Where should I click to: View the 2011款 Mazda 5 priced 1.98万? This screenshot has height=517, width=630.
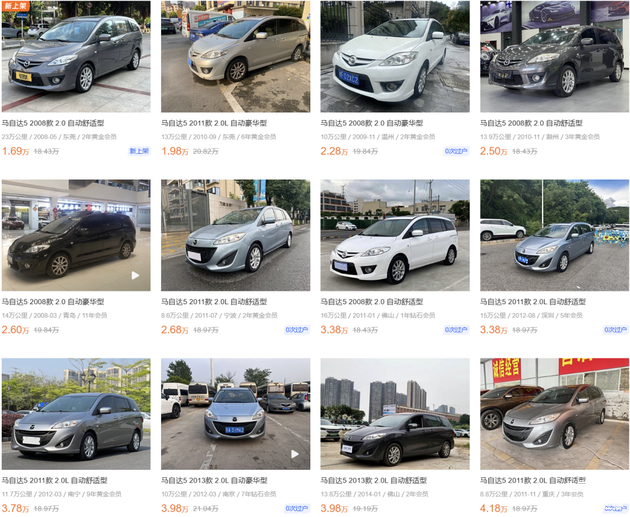[235, 56]
